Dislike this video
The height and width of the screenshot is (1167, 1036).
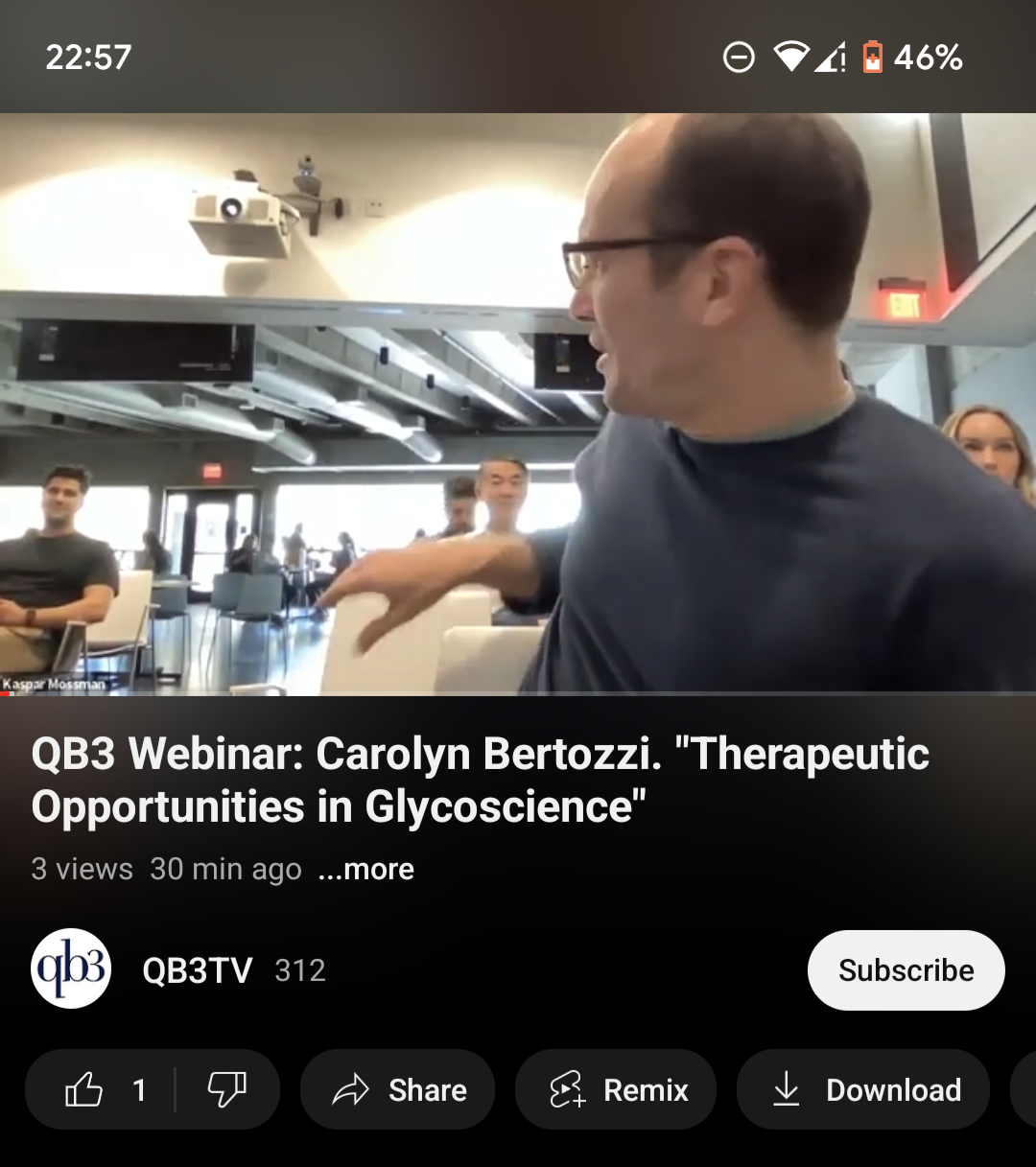(x=227, y=1090)
